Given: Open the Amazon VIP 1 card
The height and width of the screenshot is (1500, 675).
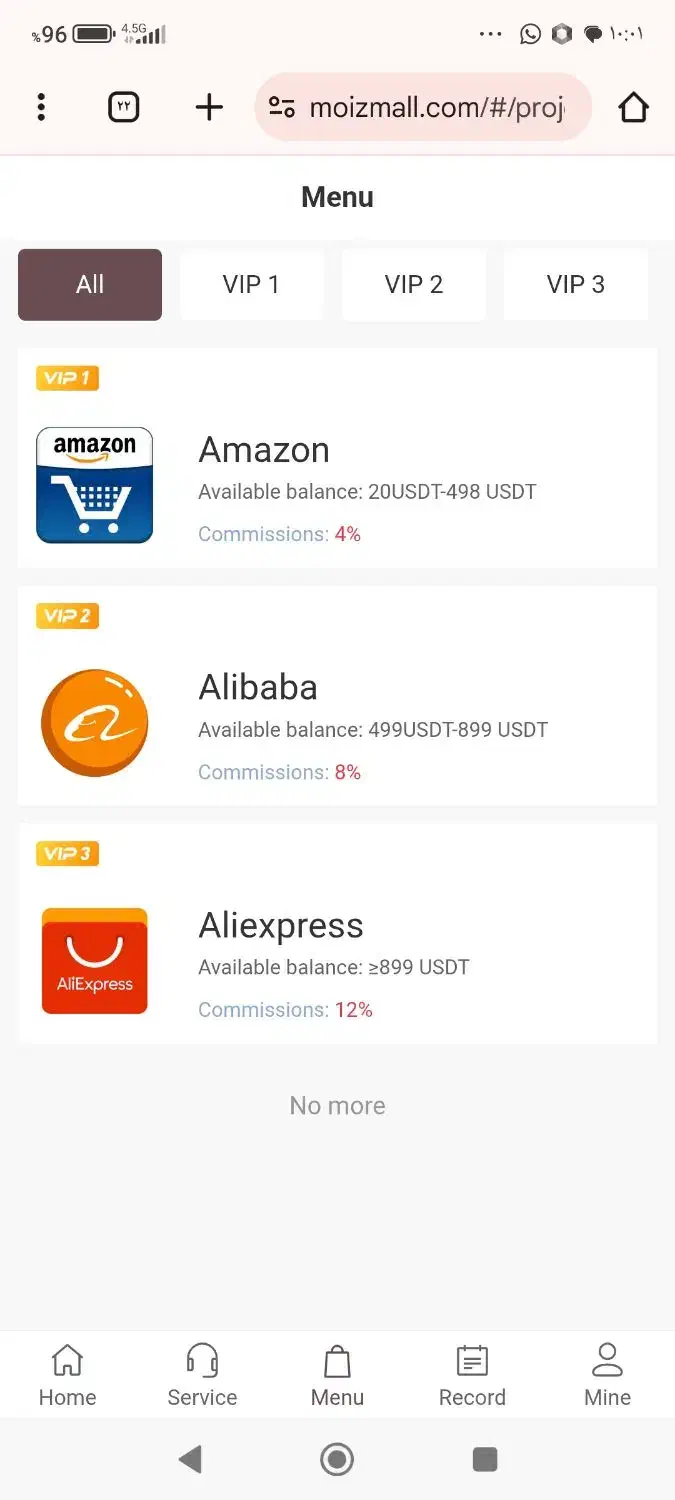Looking at the screenshot, I should 337,458.
